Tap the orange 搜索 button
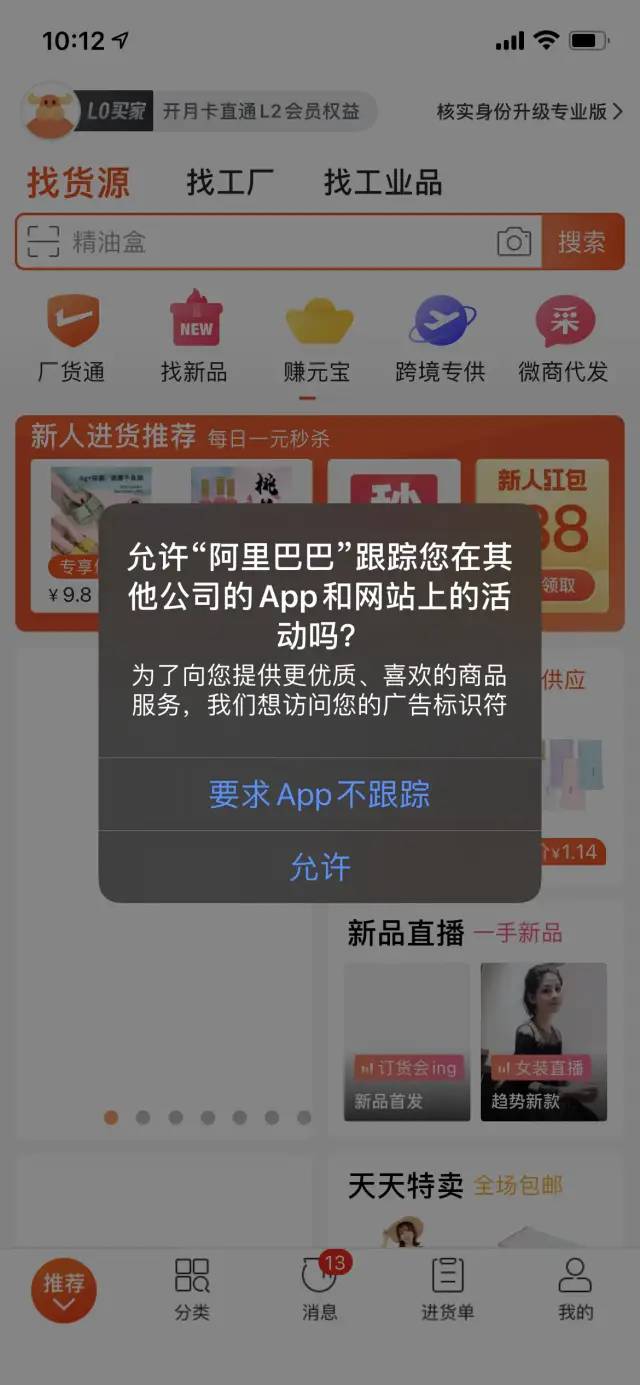Viewport: 640px width, 1385px height. [582, 242]
